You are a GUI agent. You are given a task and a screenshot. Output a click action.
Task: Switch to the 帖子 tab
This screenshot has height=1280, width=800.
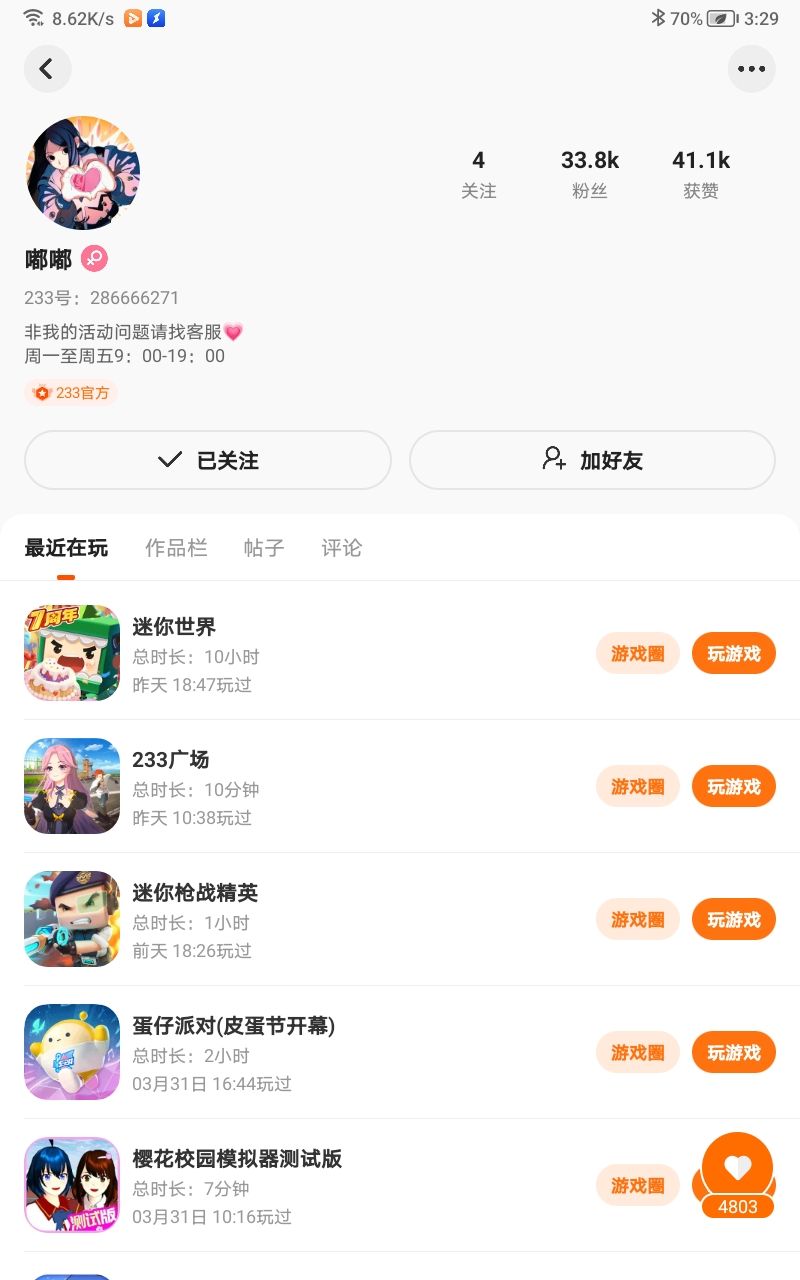click(264, 548)
